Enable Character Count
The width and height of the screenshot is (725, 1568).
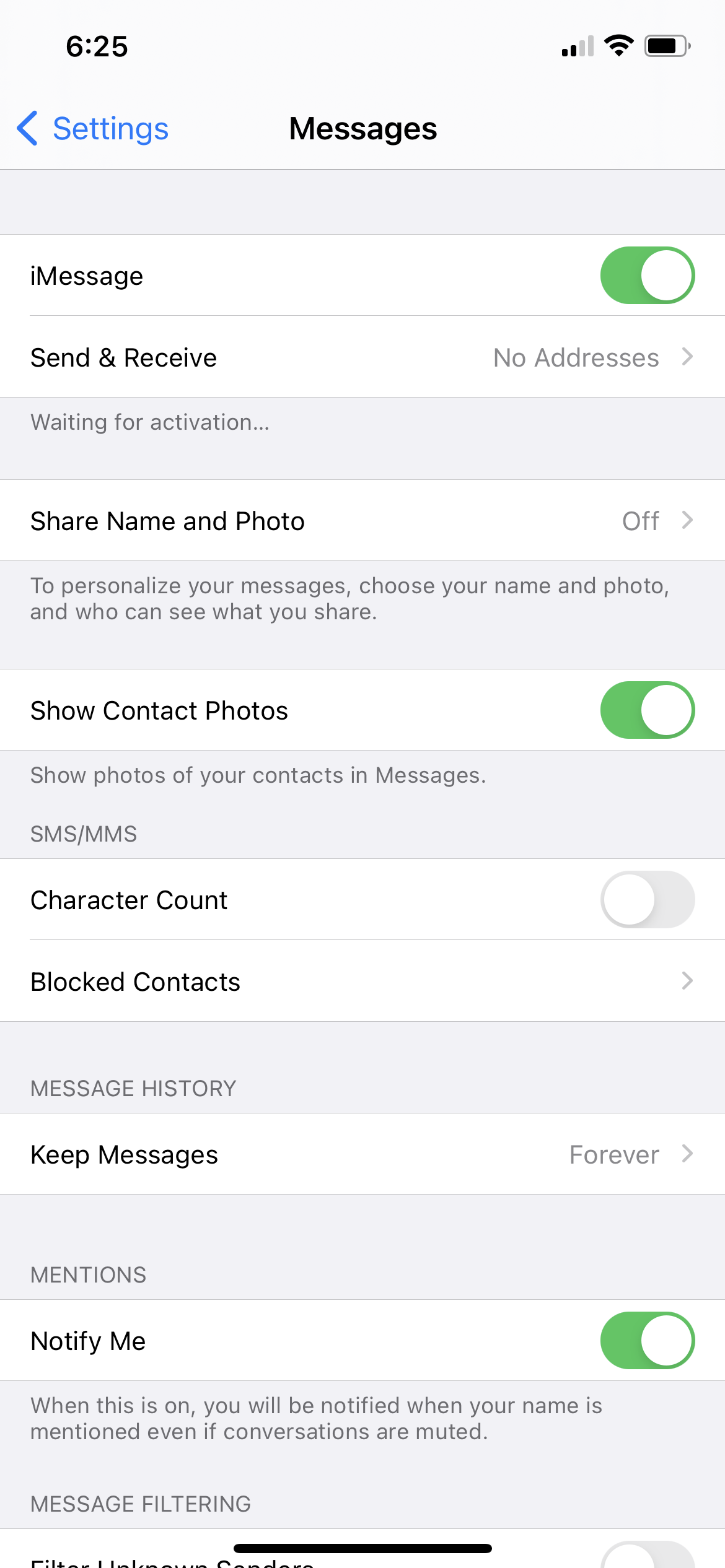[647, 900]
